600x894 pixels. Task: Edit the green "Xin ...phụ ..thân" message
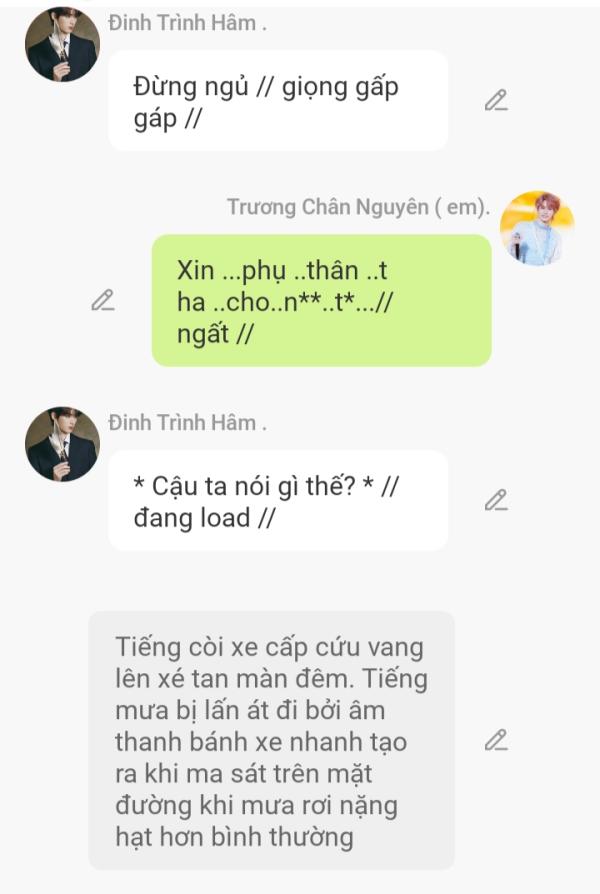(103, 300)
